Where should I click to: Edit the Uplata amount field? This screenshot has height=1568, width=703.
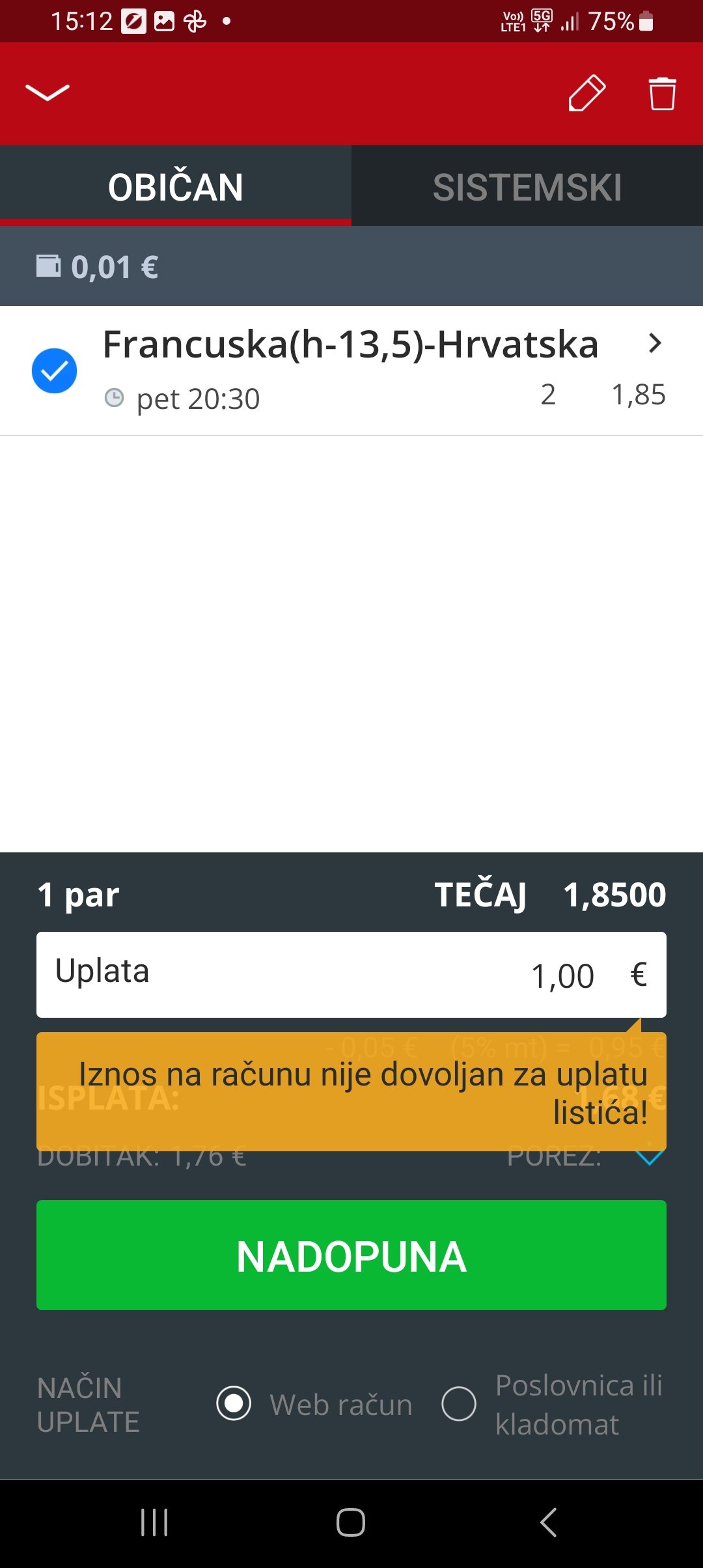pos(351,975)
